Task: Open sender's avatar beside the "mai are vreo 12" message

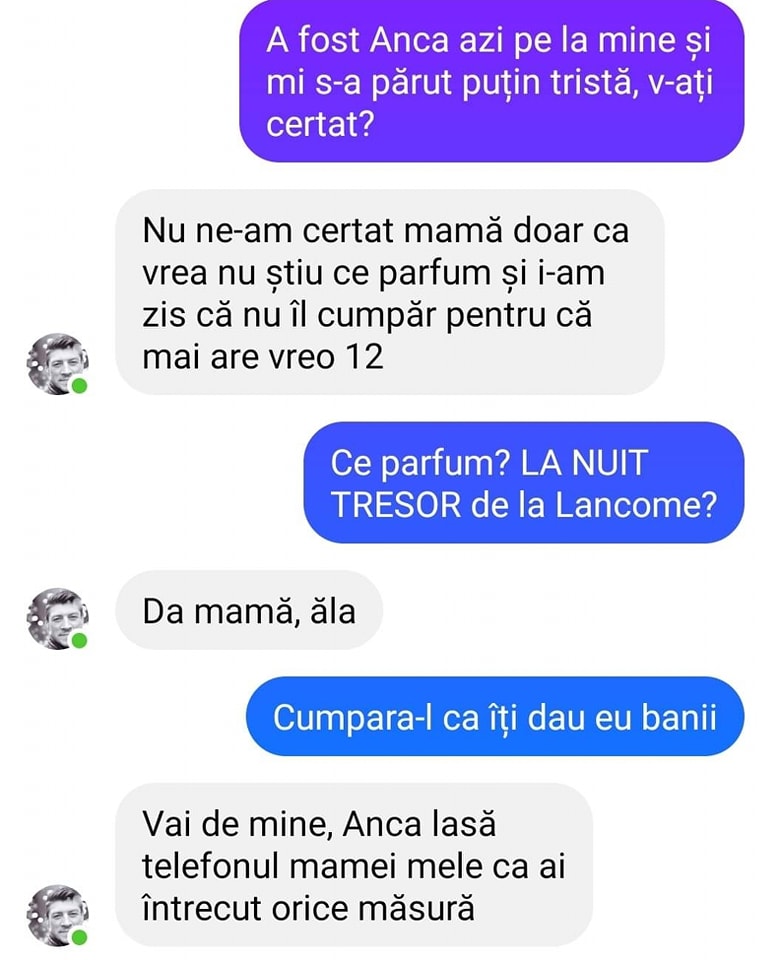Action: pos(57,363)
